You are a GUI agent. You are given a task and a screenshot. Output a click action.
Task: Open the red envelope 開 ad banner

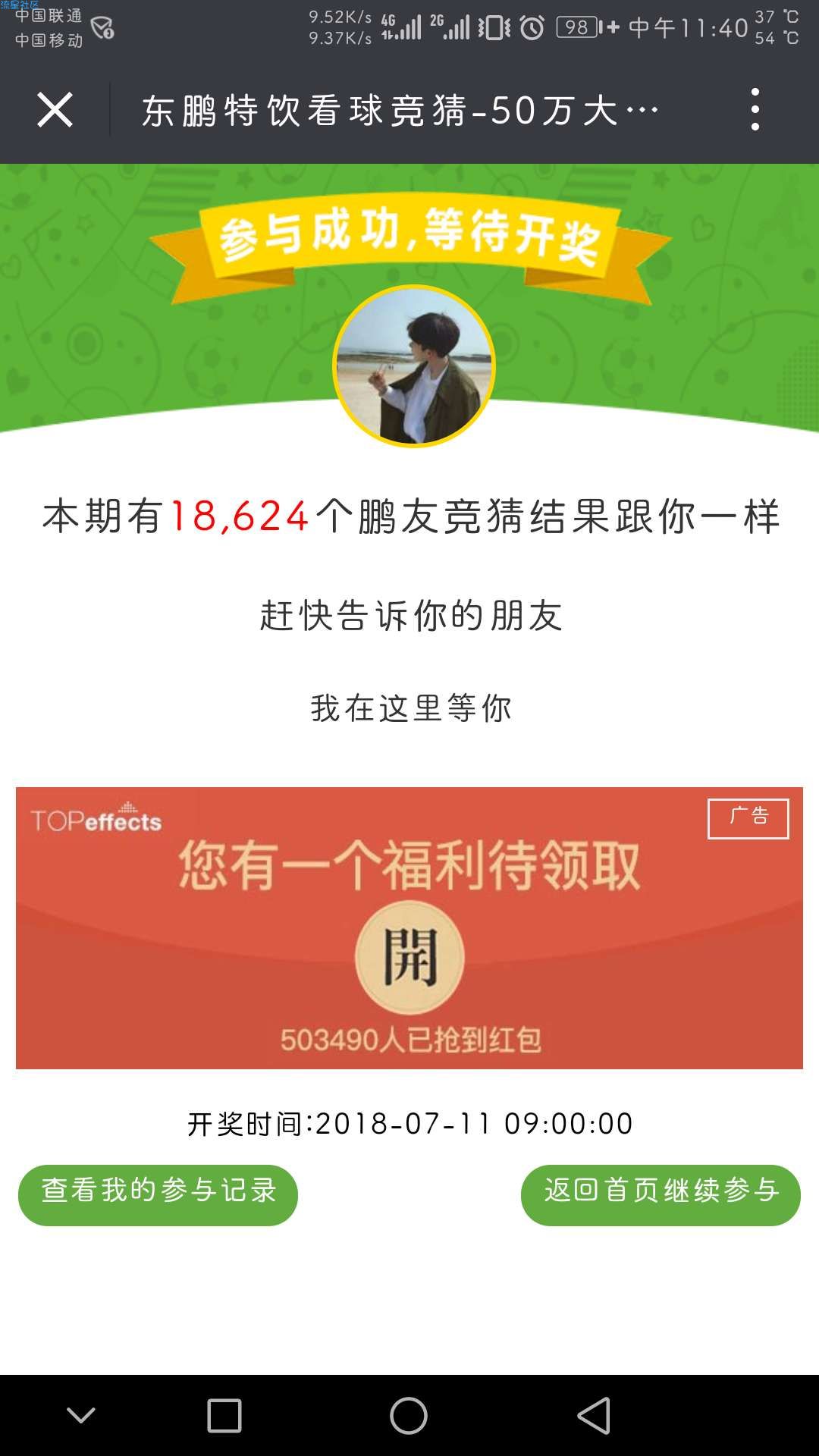tap(409, 955)
